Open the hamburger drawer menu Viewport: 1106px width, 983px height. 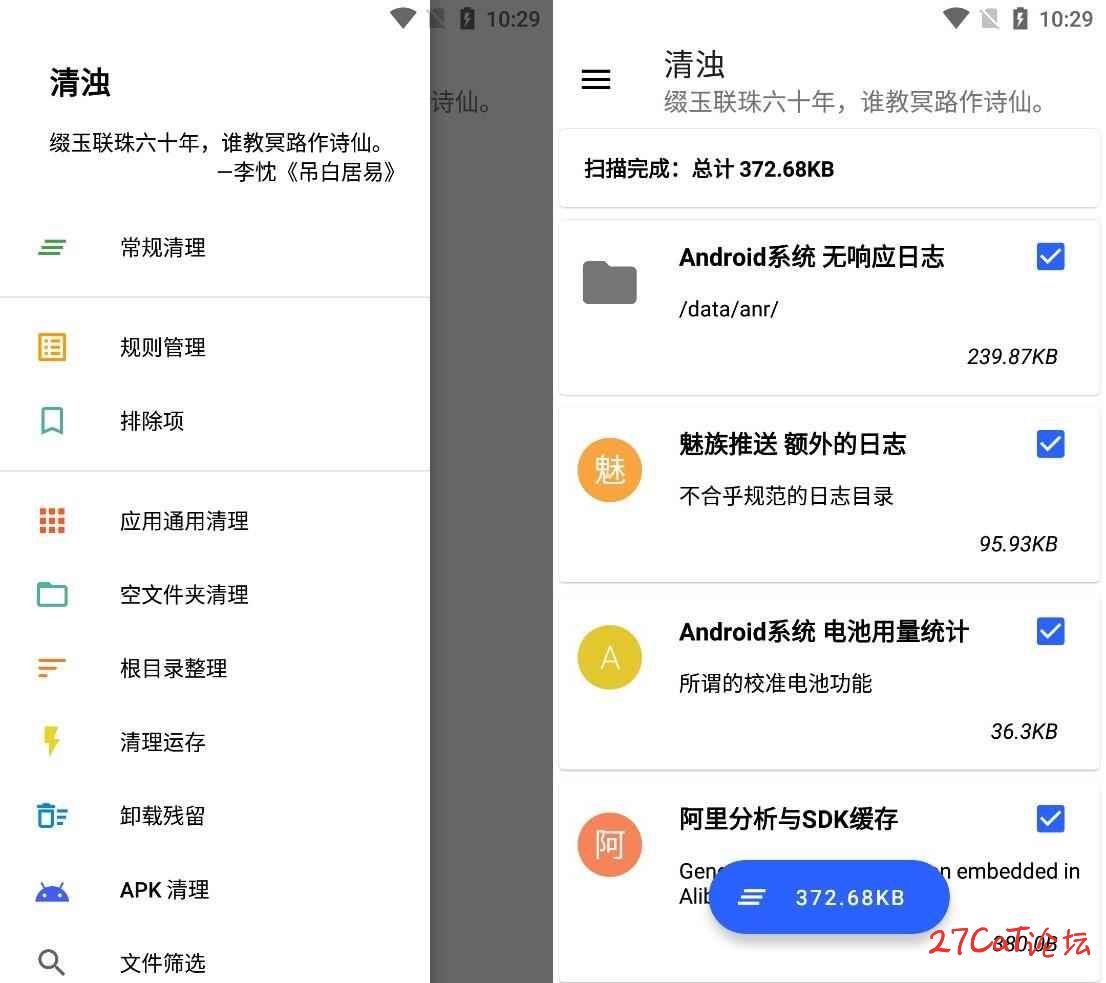point(596,80)
